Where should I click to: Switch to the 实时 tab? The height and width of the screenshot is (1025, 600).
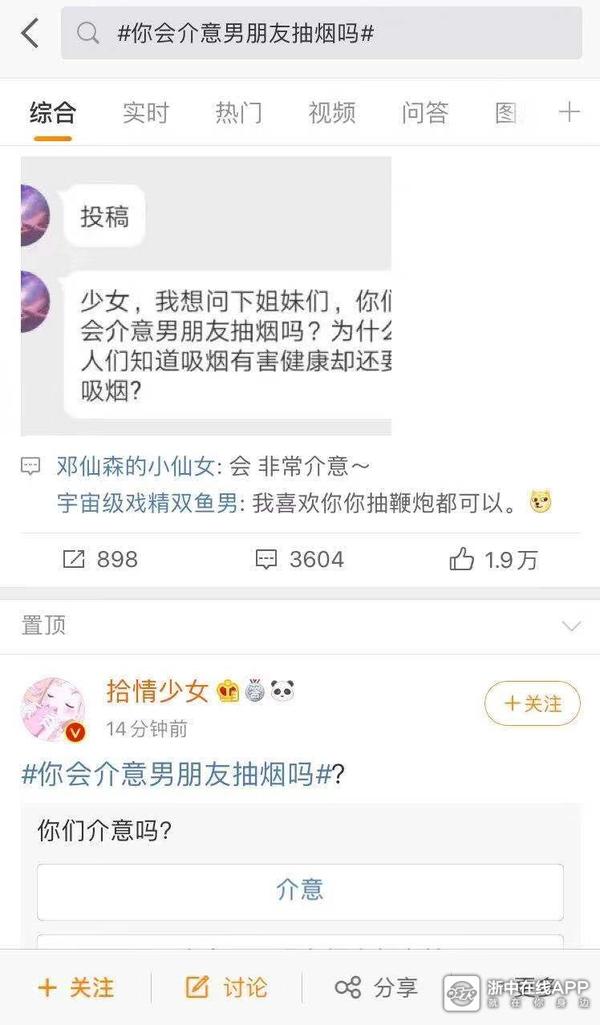click(x=146, y=113)
